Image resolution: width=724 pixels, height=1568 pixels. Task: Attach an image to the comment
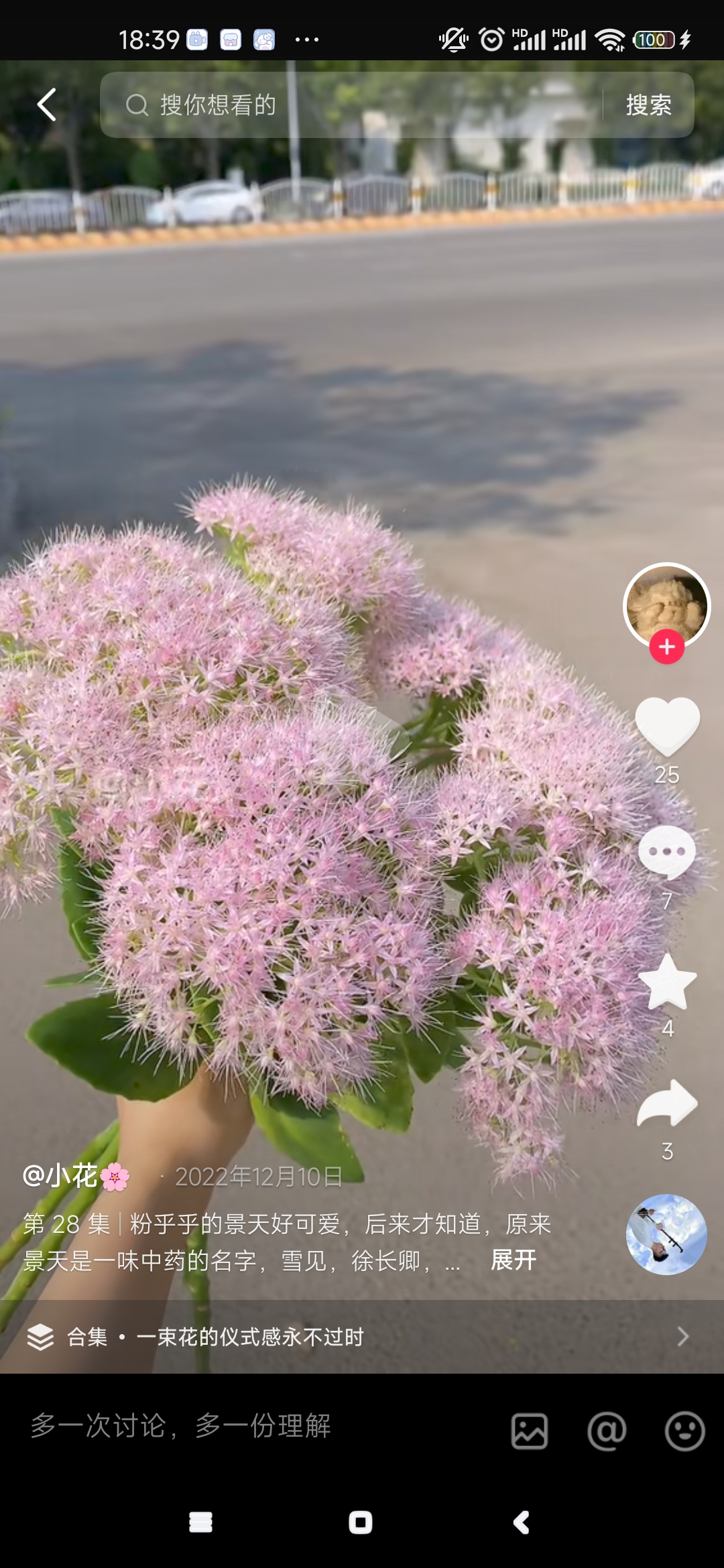coord(530,1432)
